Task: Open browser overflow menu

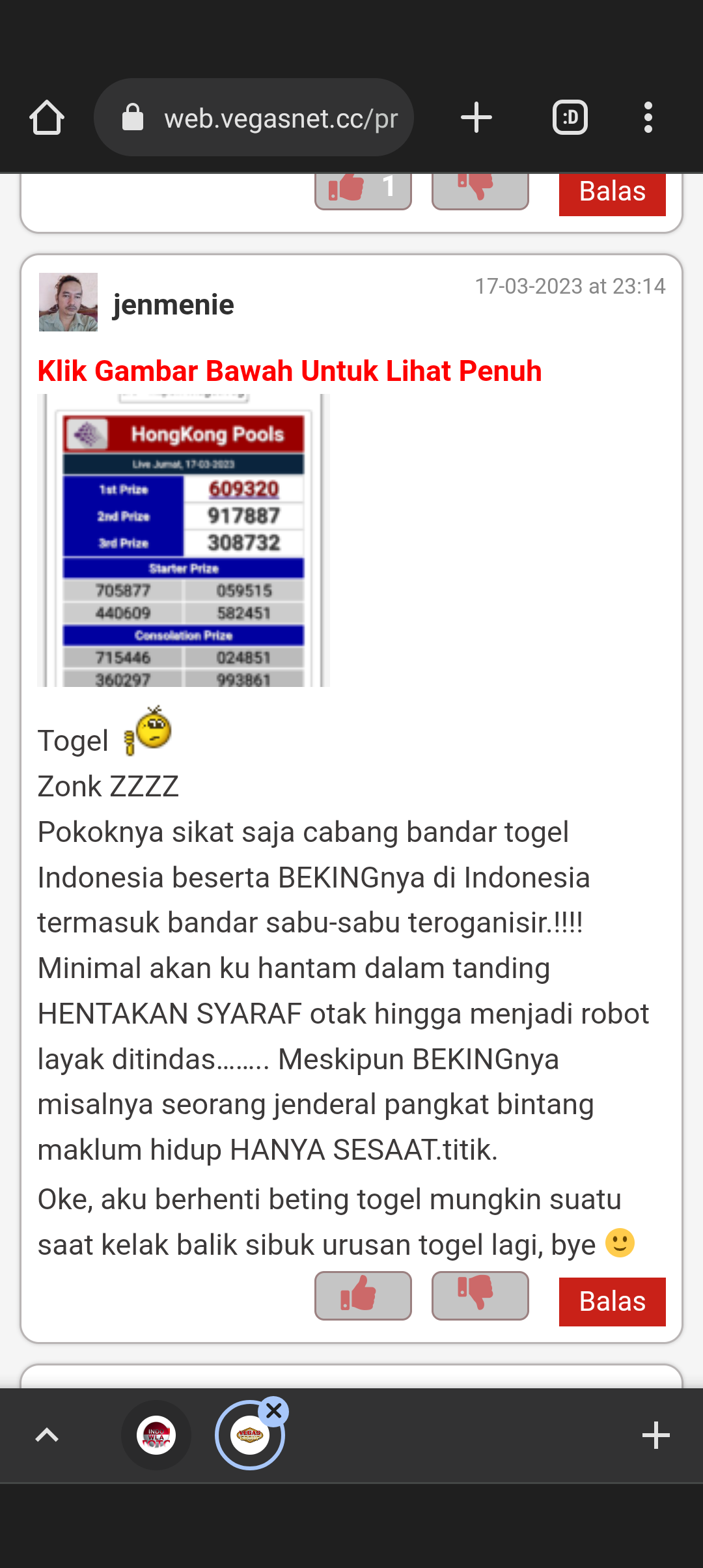Action: tap(648, 118)
